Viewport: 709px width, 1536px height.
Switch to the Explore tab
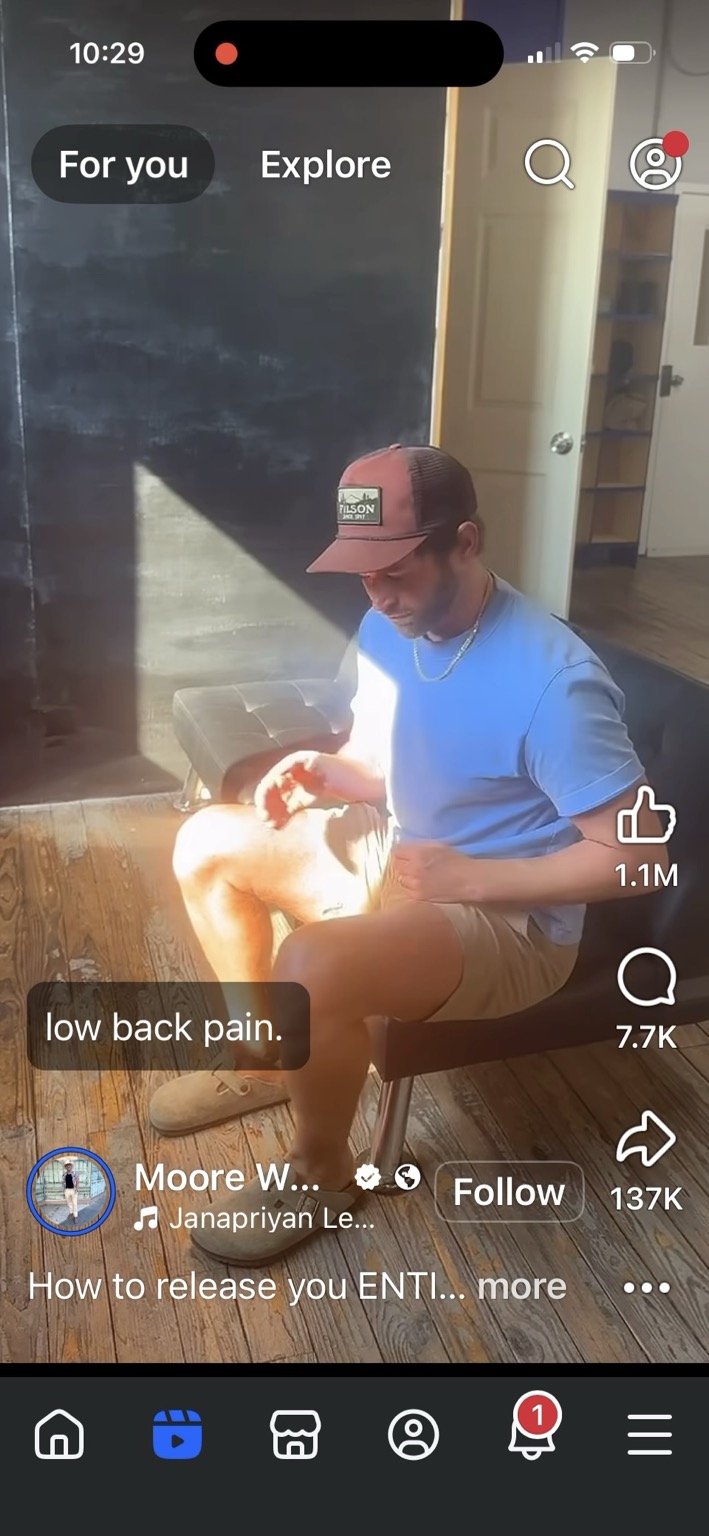pos(325,165)
